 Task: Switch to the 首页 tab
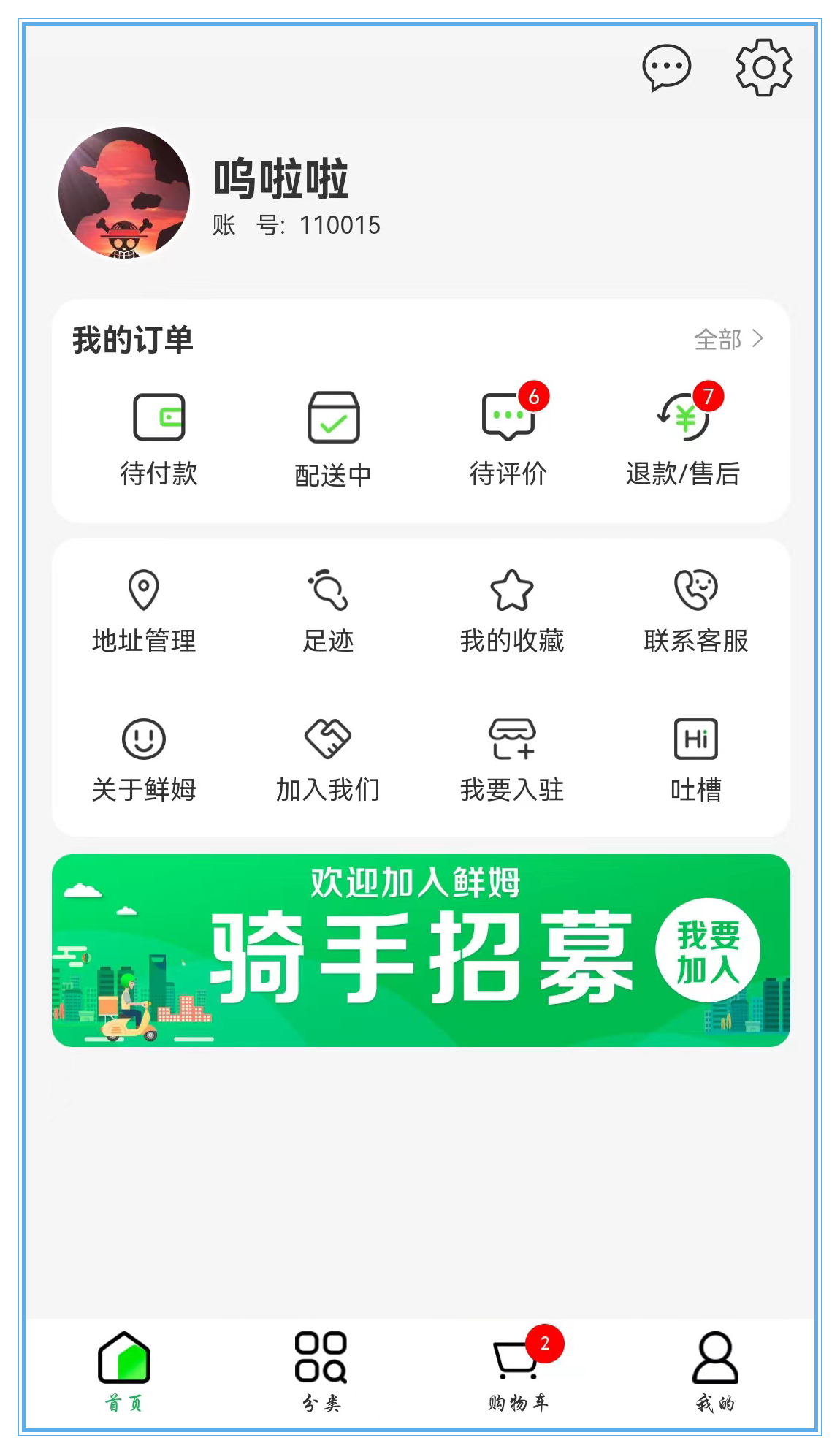(124, 1371)
